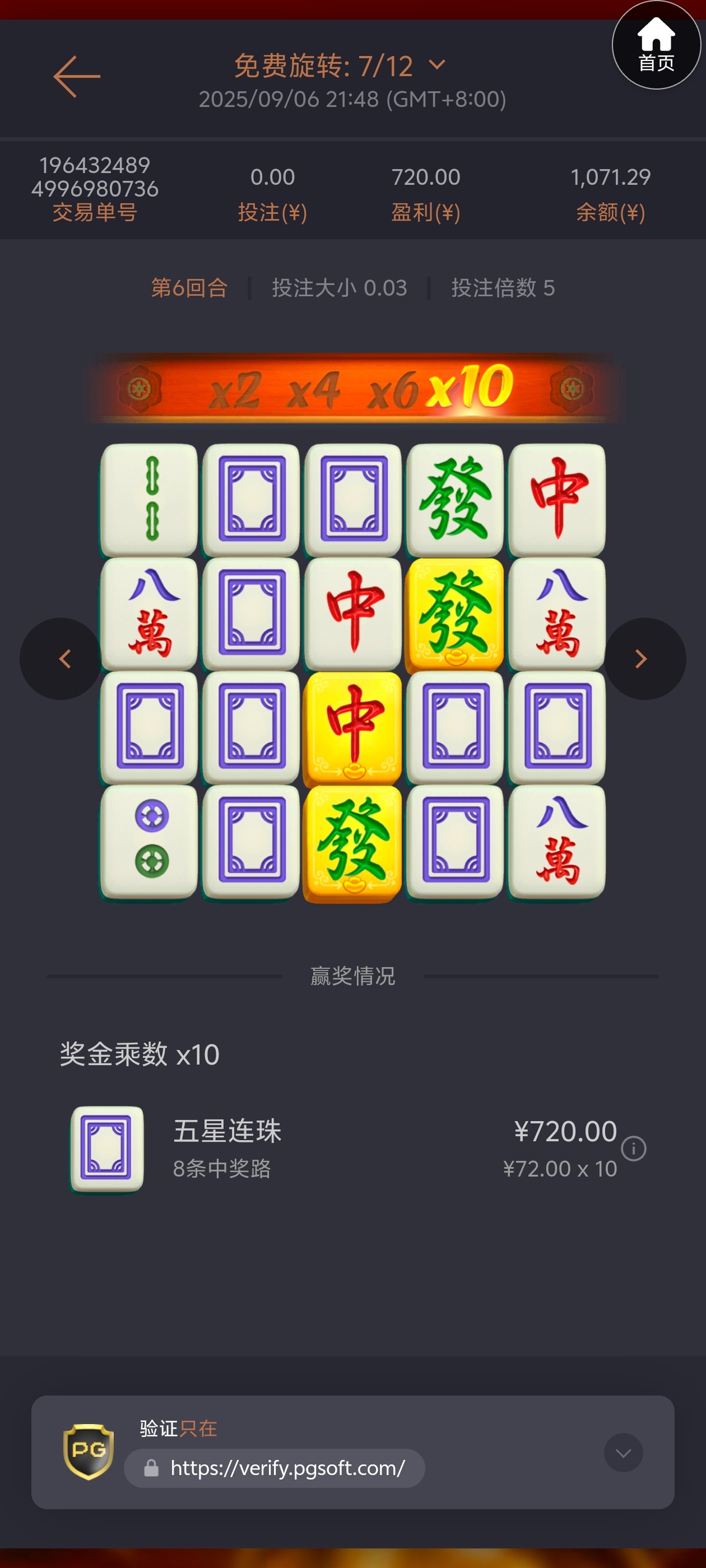Image resolution: width=706 pixels, height=1568 pixels.
Task: Open the verify.pgsoft.com link
Action: (x=287, y=1468)
